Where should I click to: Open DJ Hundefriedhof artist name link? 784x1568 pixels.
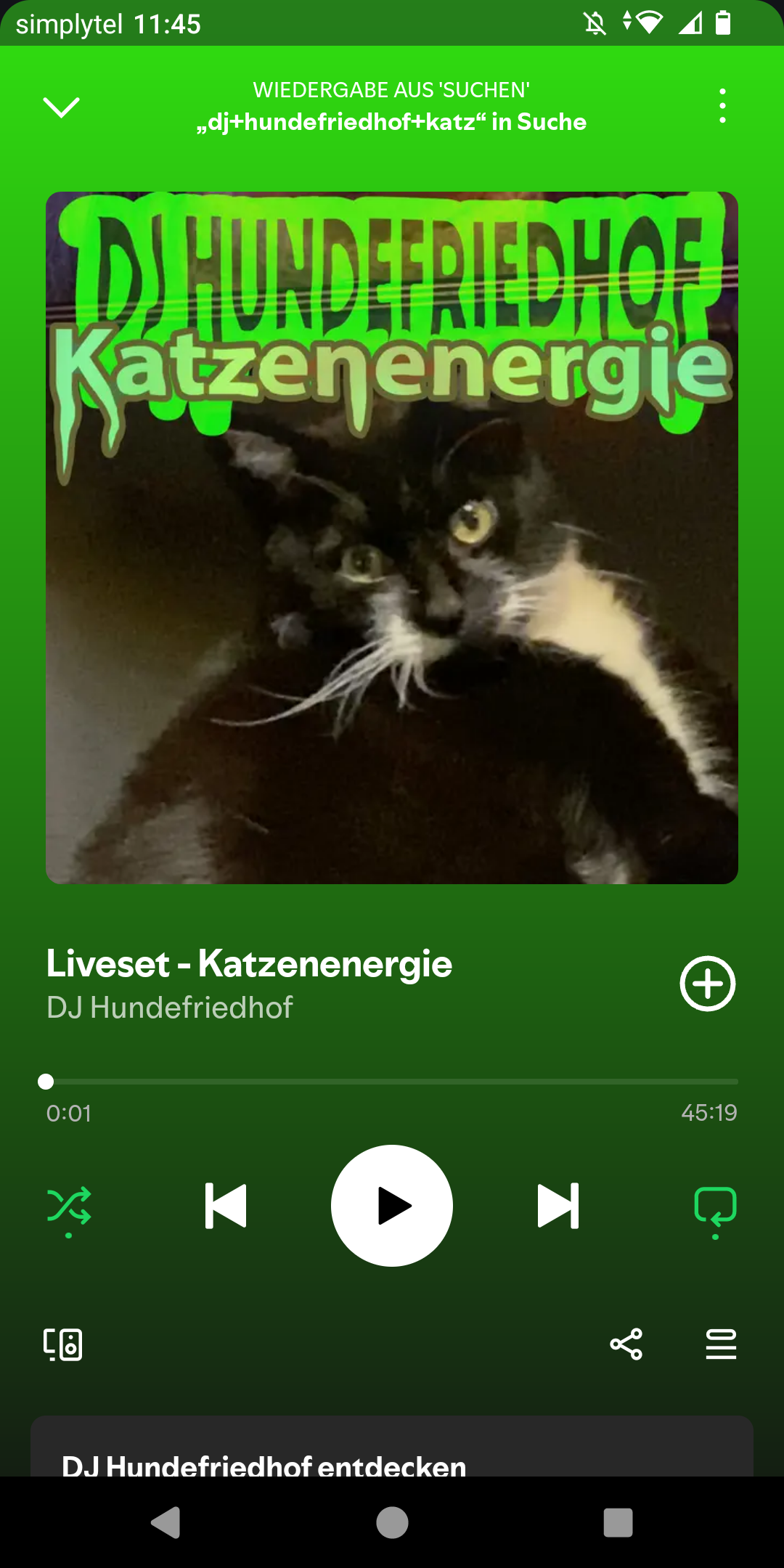pos(169,1008)
